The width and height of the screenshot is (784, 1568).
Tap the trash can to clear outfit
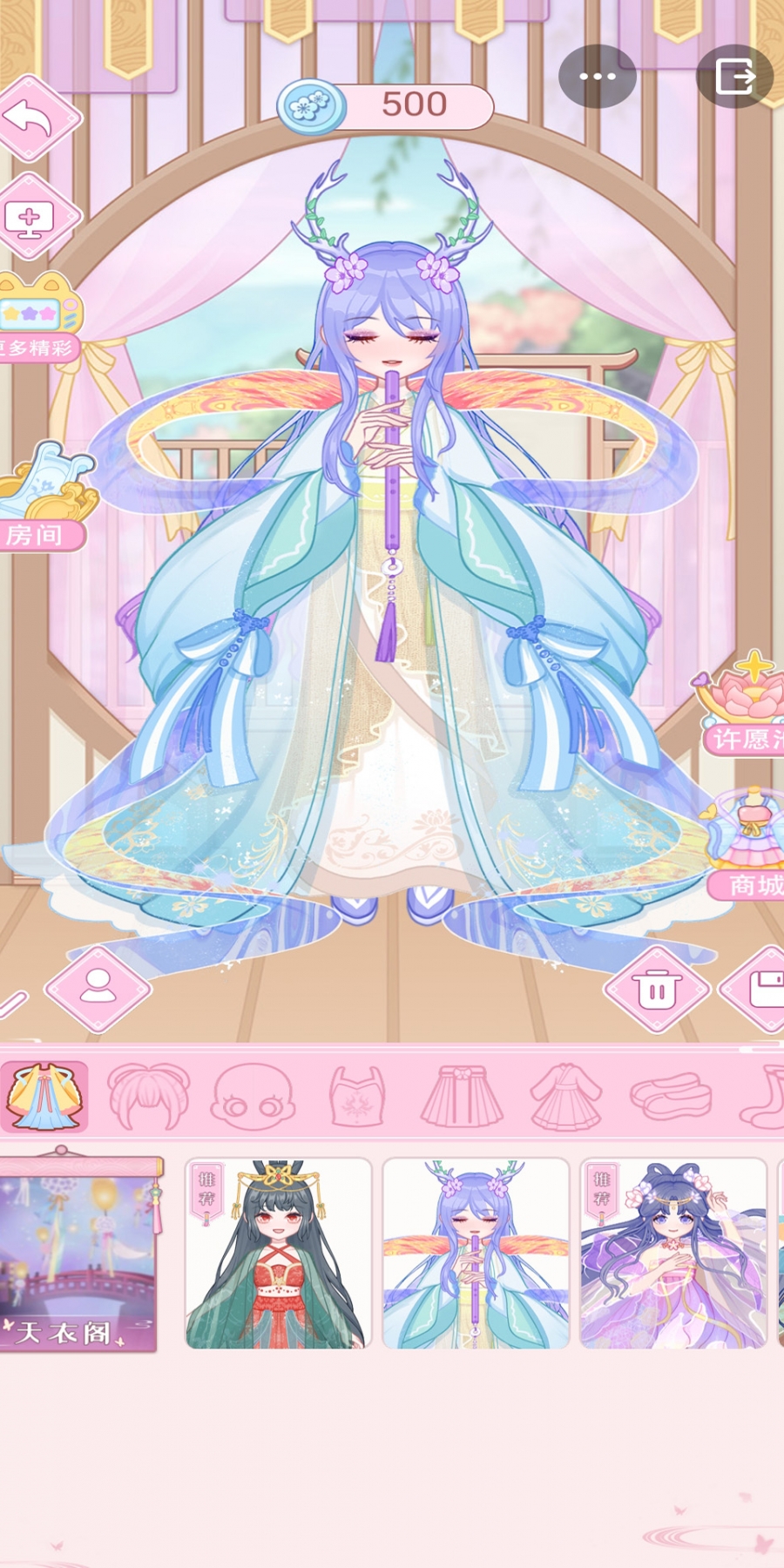(x=657, y=990)
